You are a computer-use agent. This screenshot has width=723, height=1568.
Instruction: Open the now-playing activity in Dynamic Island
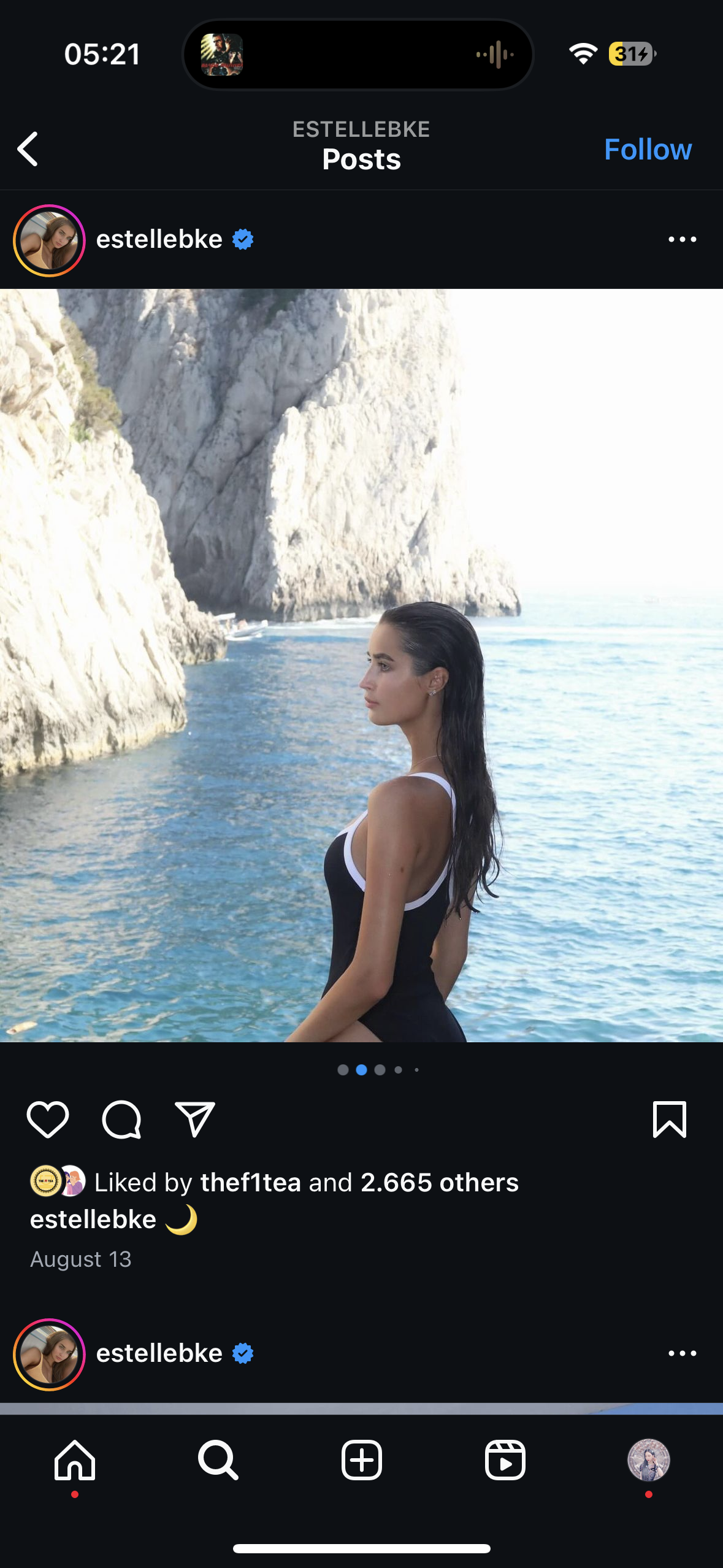coord(358,55)
